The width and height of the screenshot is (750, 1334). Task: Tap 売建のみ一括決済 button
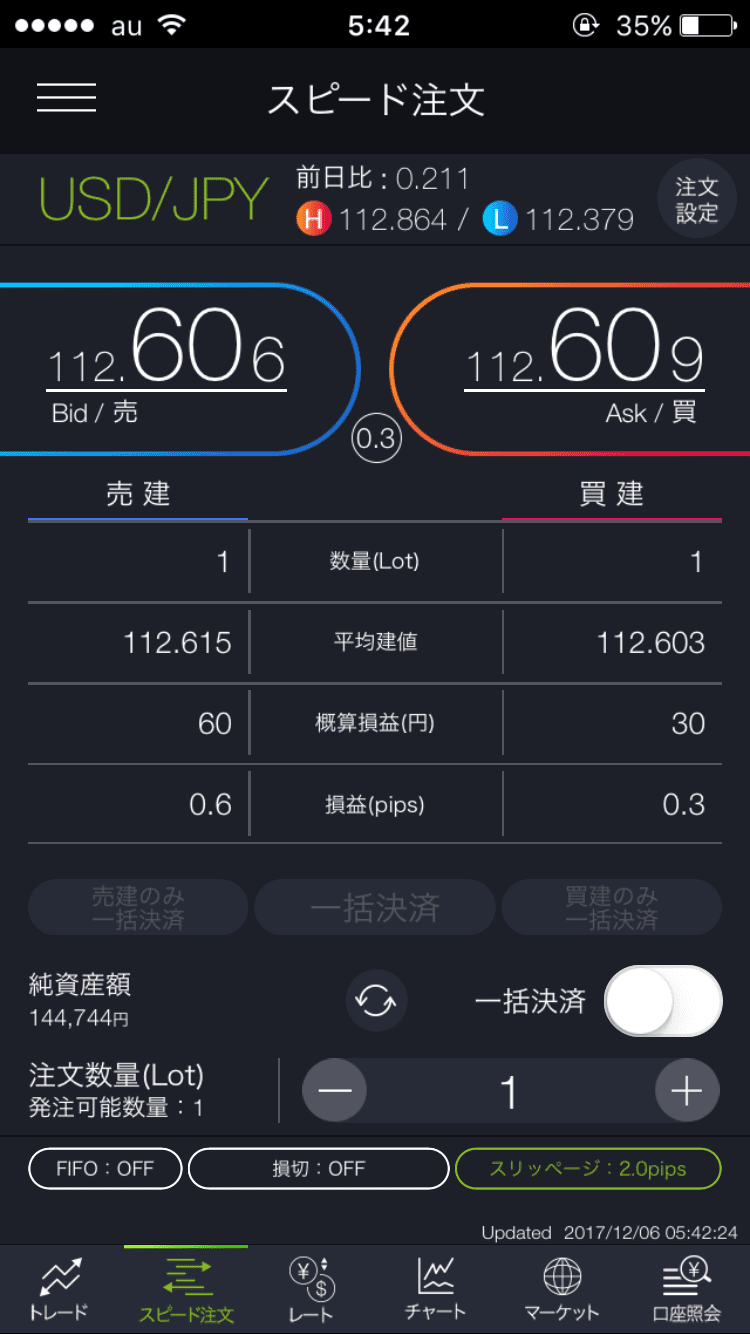[138, 907]
